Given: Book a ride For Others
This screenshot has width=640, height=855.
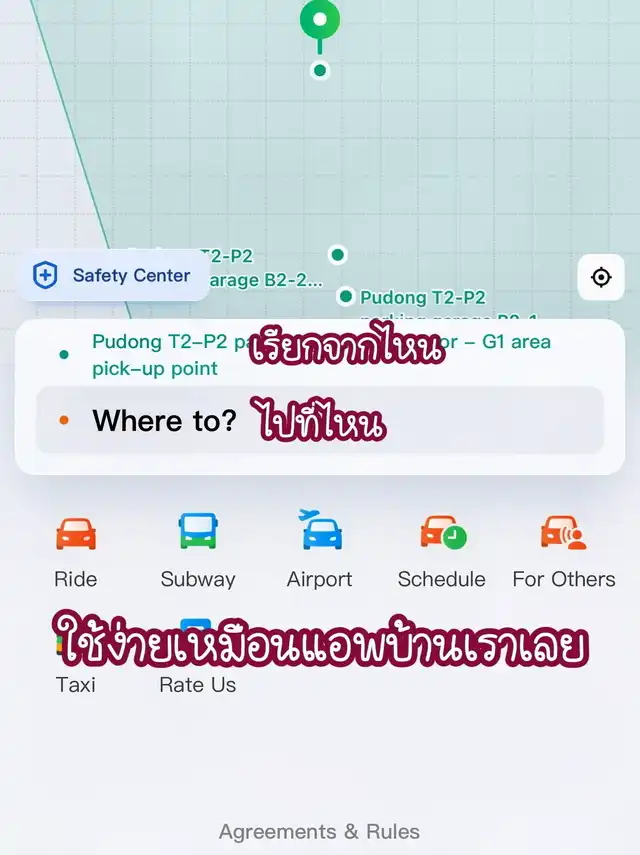Looking at the screenshot, I should tap(563, 550).
